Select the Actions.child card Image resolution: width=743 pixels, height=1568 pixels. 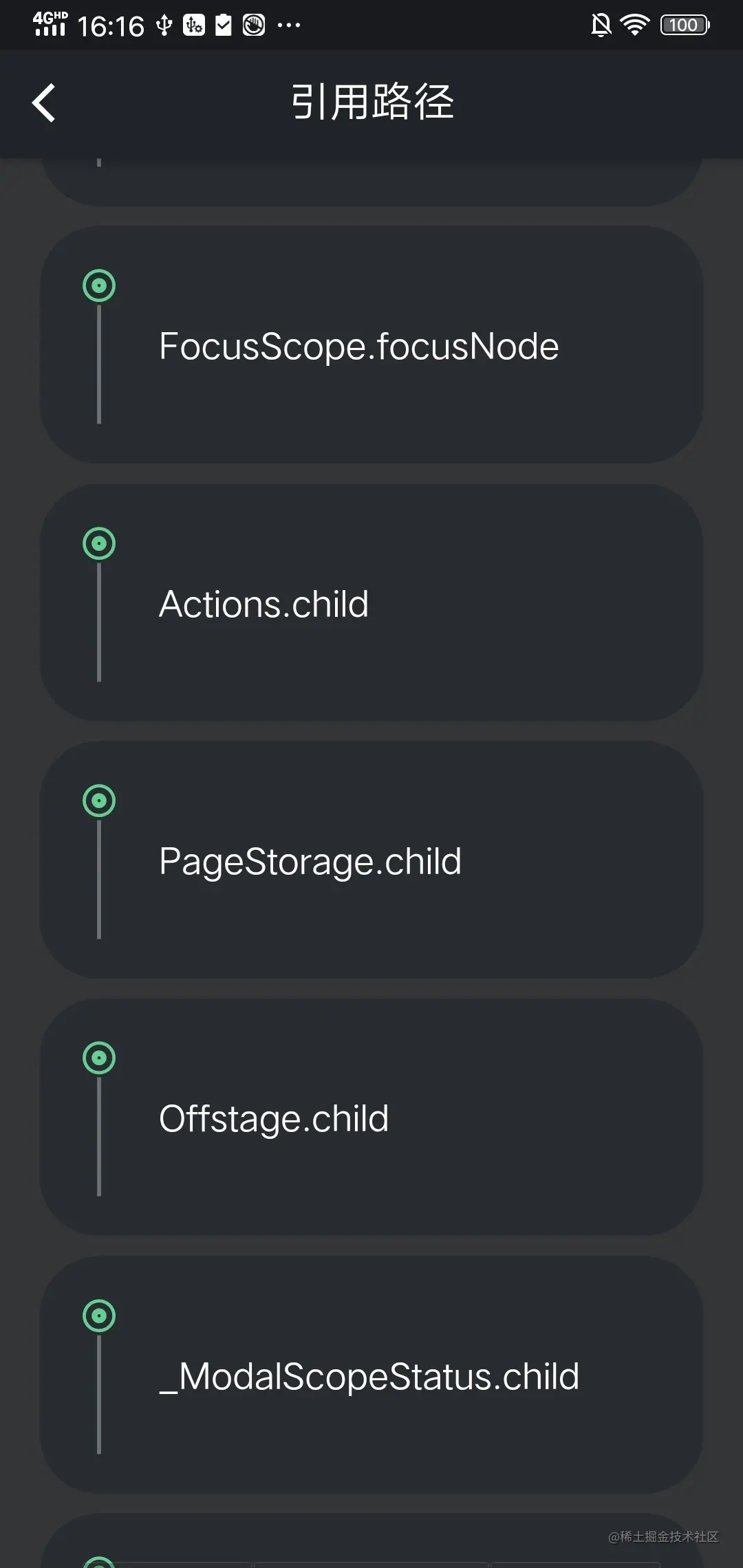tap(371, 603)
